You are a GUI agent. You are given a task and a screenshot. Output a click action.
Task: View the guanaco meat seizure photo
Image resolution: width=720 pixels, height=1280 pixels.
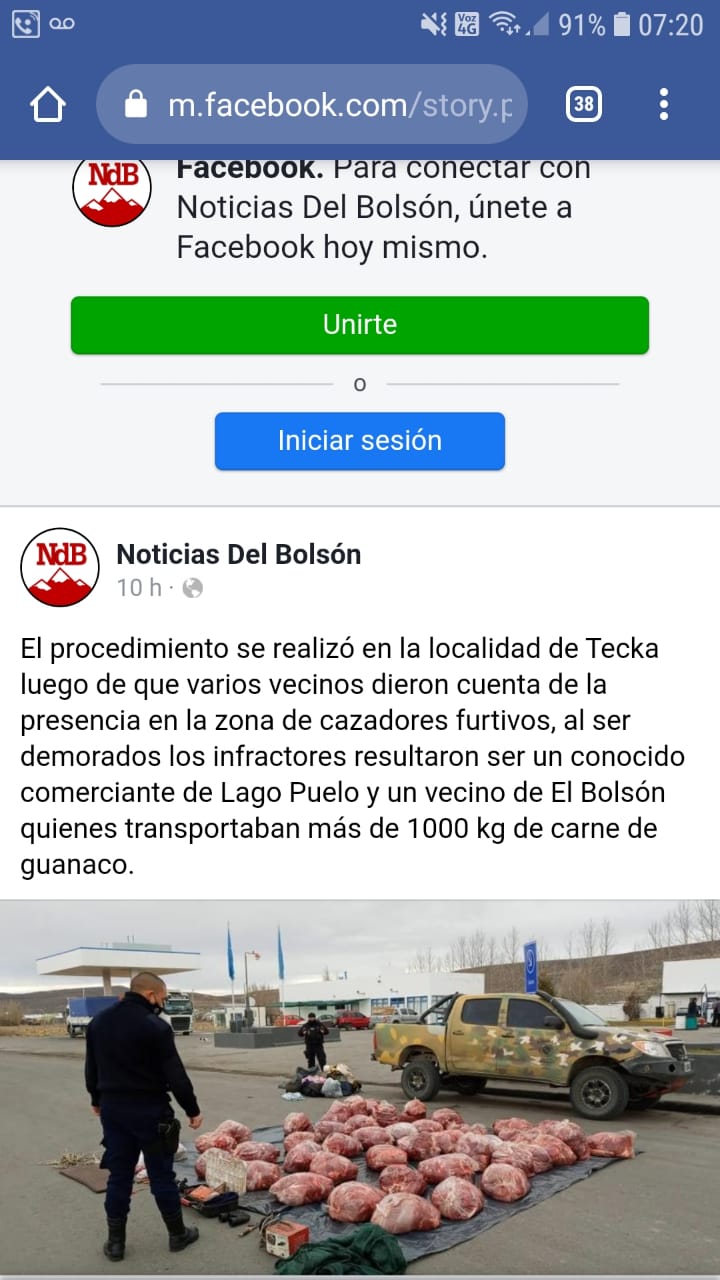360,1087
